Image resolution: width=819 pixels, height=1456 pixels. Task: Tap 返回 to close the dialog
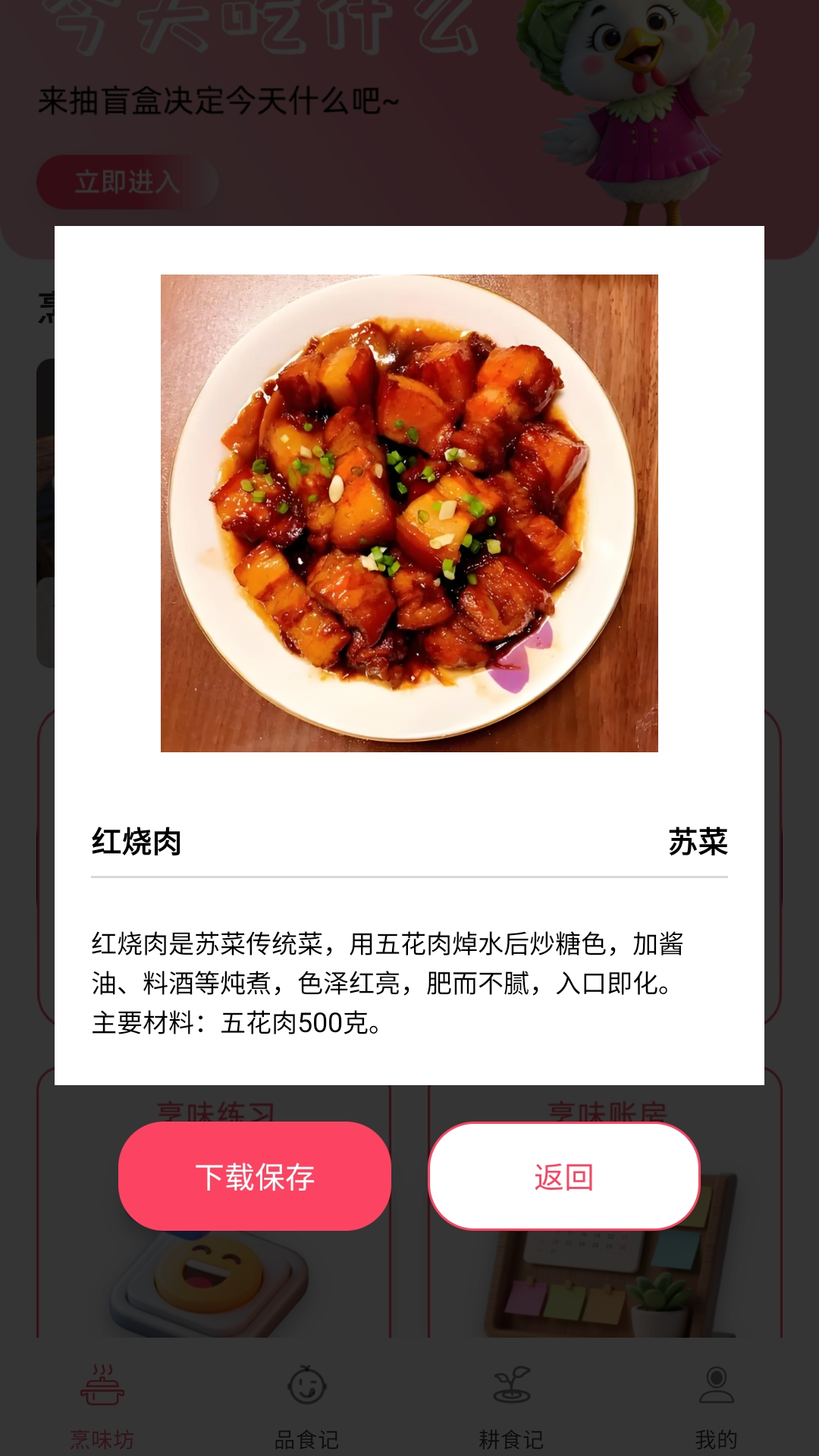(x=563, y=1176)
